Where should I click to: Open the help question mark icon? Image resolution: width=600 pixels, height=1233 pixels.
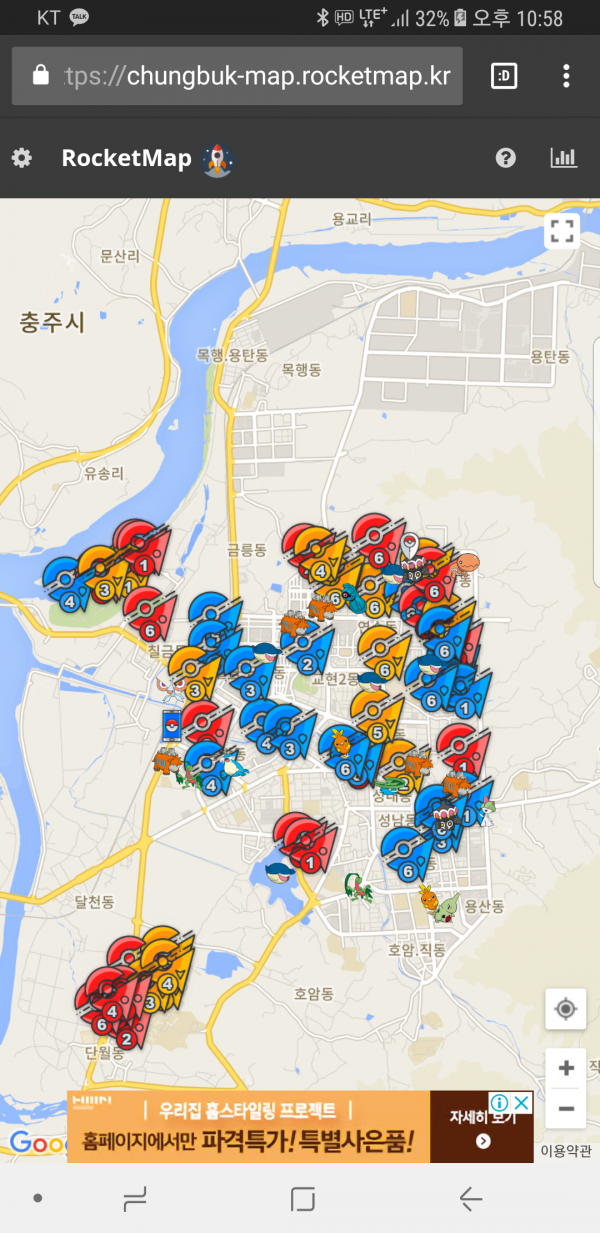506,158
